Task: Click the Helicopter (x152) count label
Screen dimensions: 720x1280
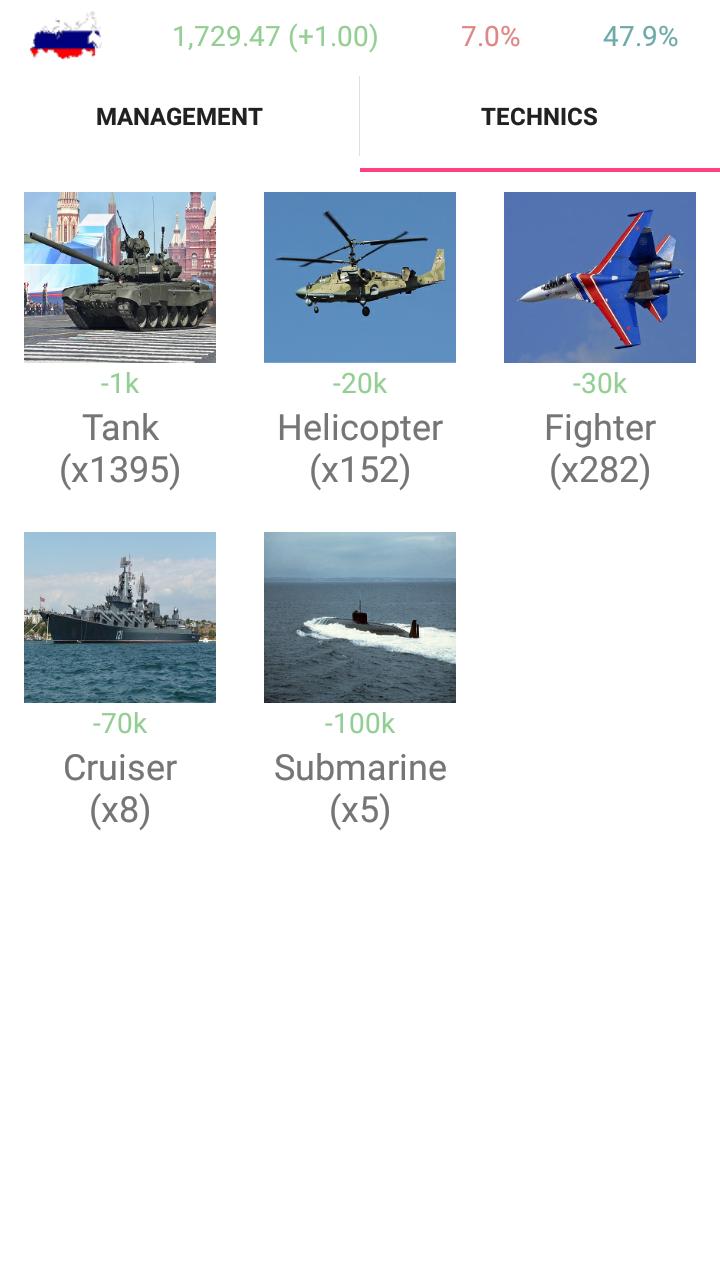Action: point(359,448)
